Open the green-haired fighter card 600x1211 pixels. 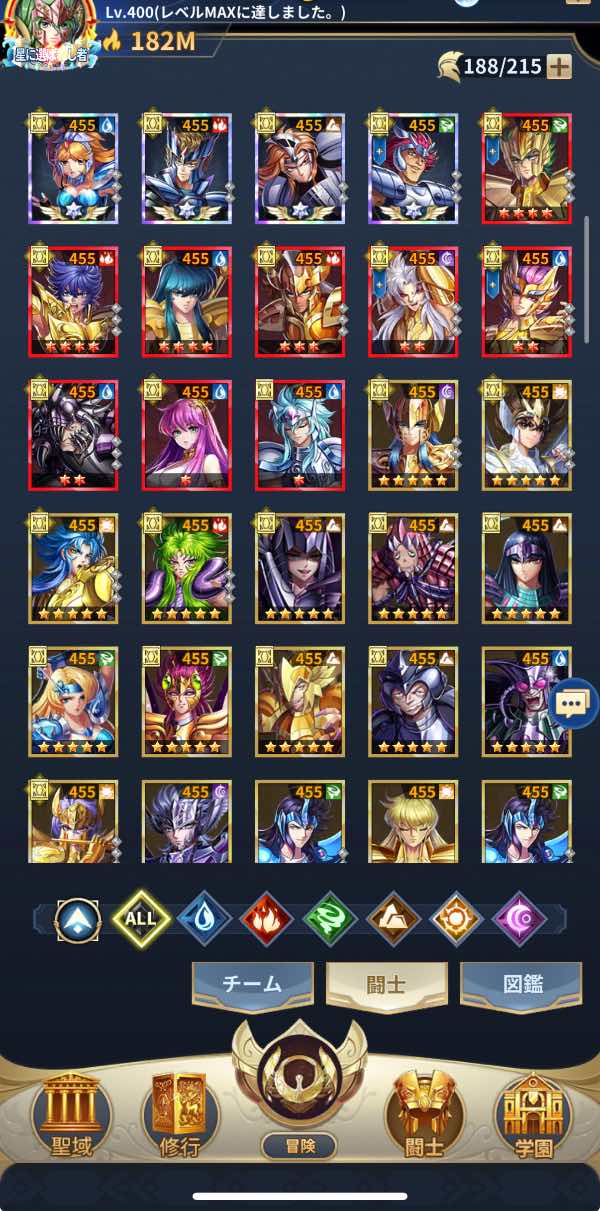click(x=186, y=569)
